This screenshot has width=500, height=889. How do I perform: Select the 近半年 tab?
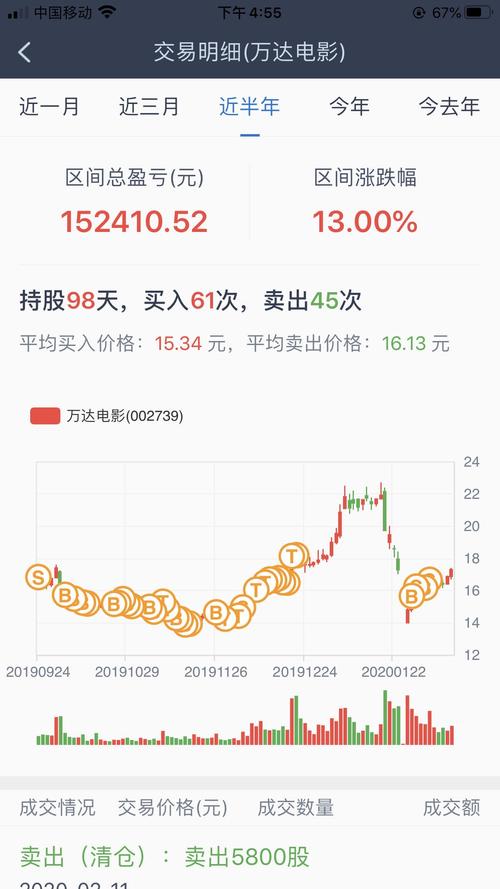(249, 107)
